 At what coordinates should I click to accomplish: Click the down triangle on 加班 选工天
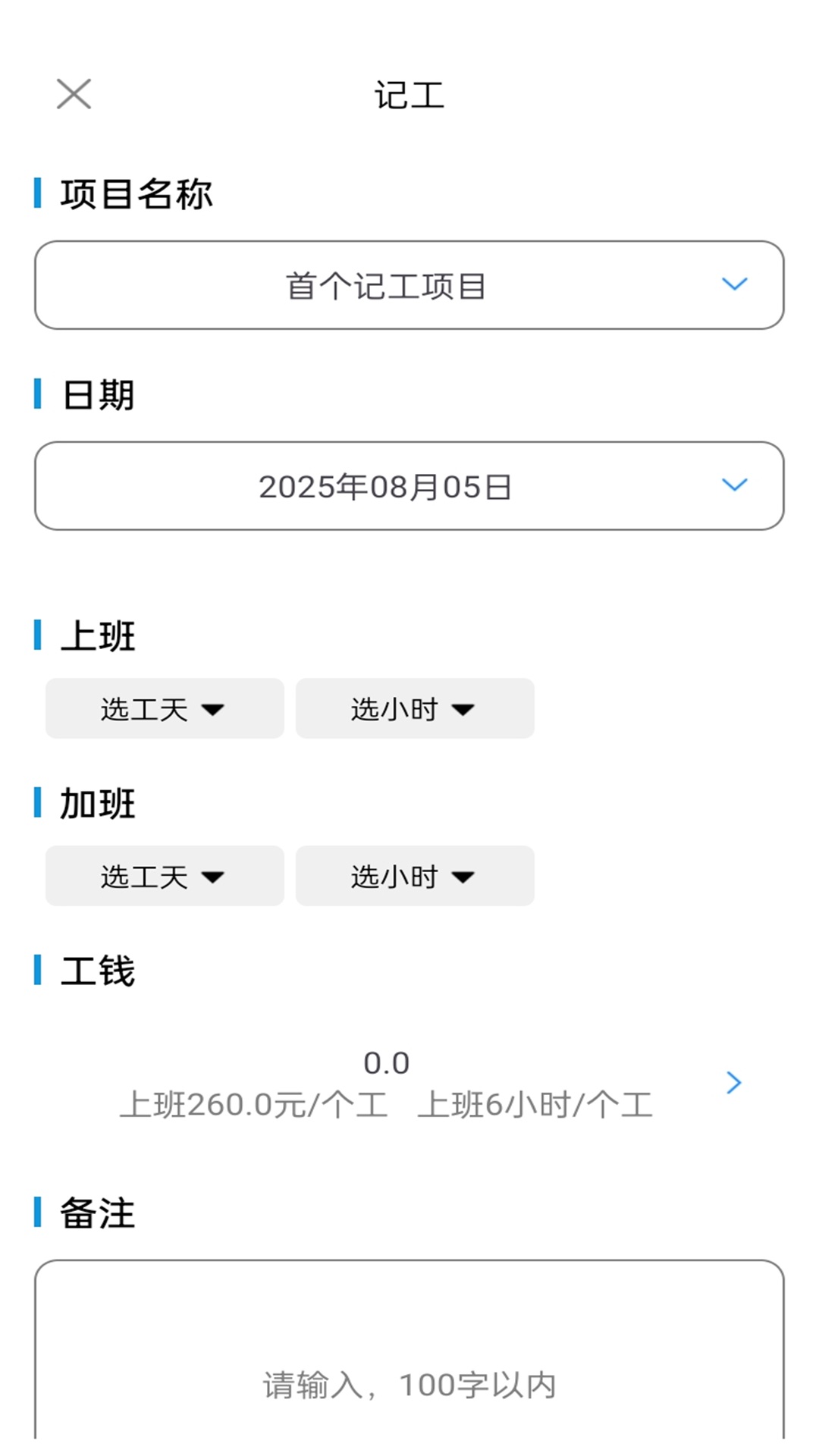tap(213, 877)
